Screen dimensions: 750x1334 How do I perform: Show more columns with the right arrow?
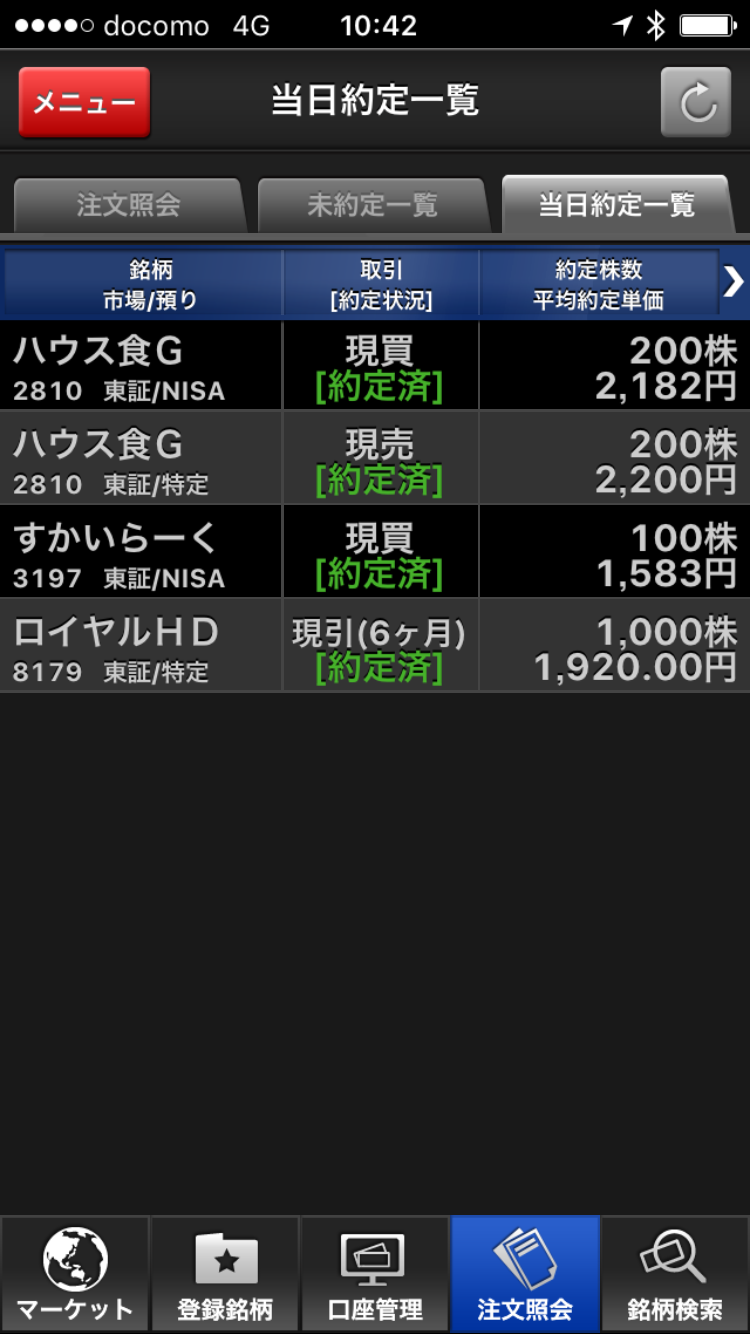click(734, 284)
